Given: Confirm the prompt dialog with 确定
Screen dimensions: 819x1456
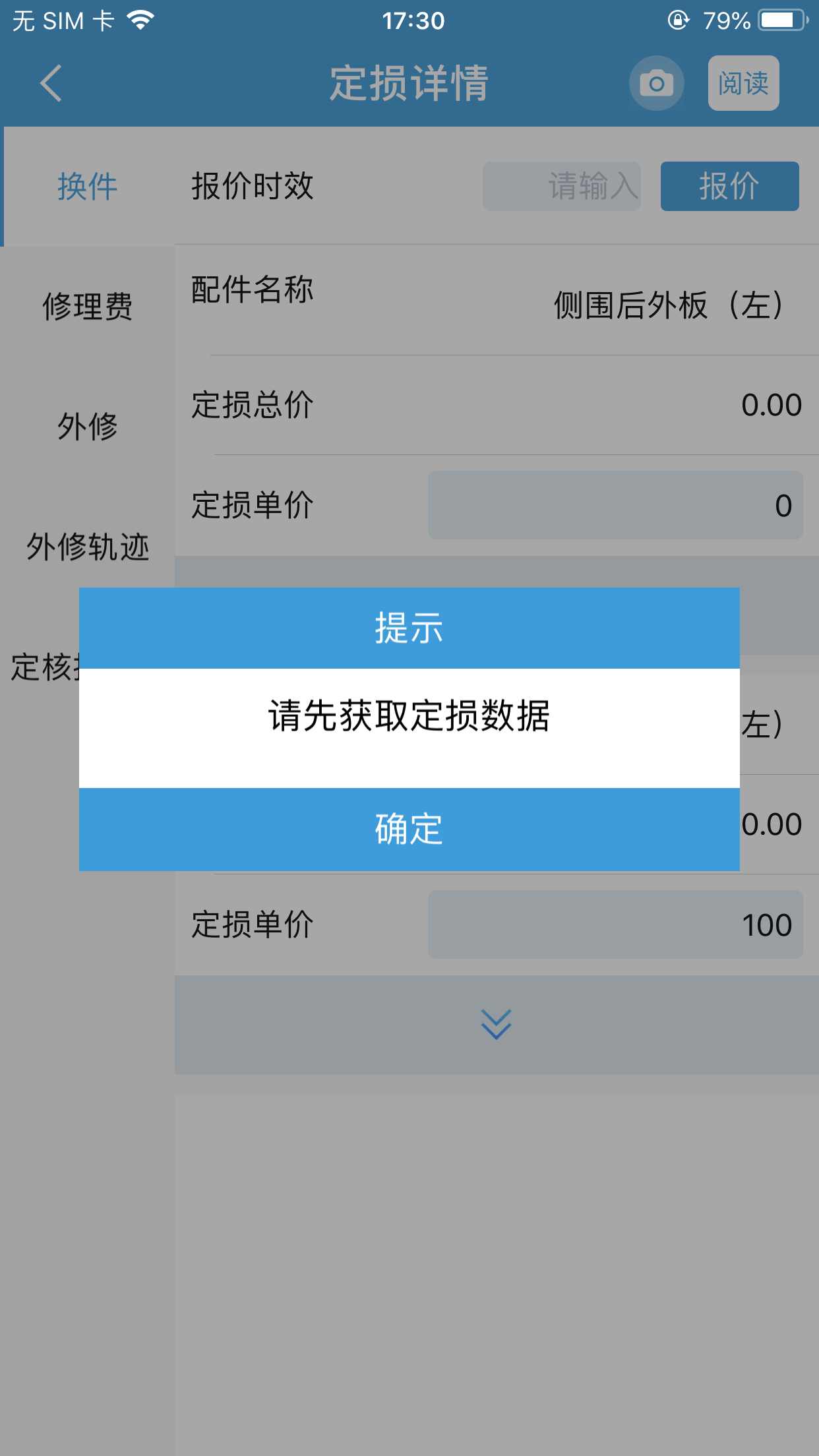Looking at the screenshot, I should tap(409, 829).
